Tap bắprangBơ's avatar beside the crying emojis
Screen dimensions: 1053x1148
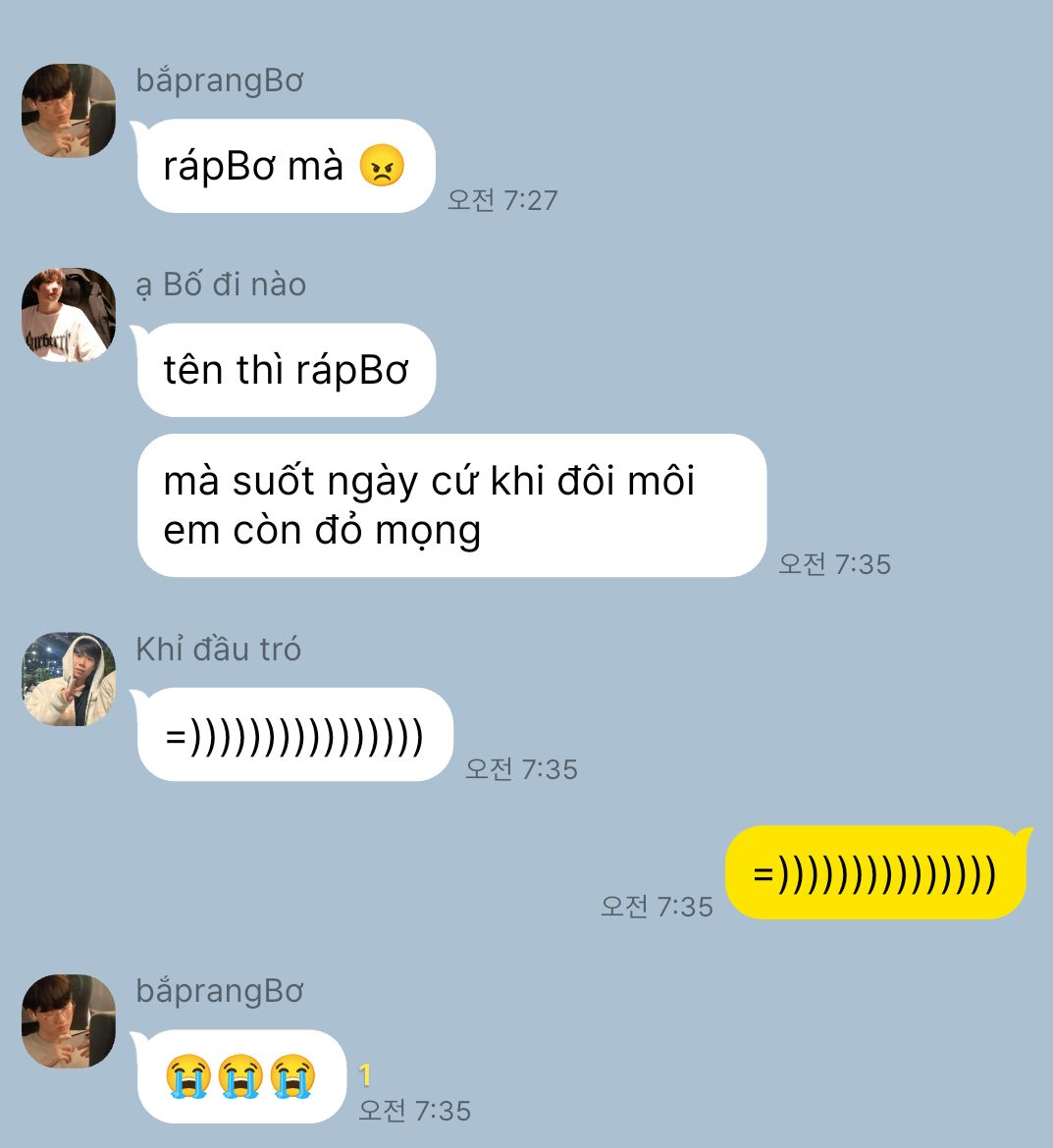click(x=69, y=1021)
